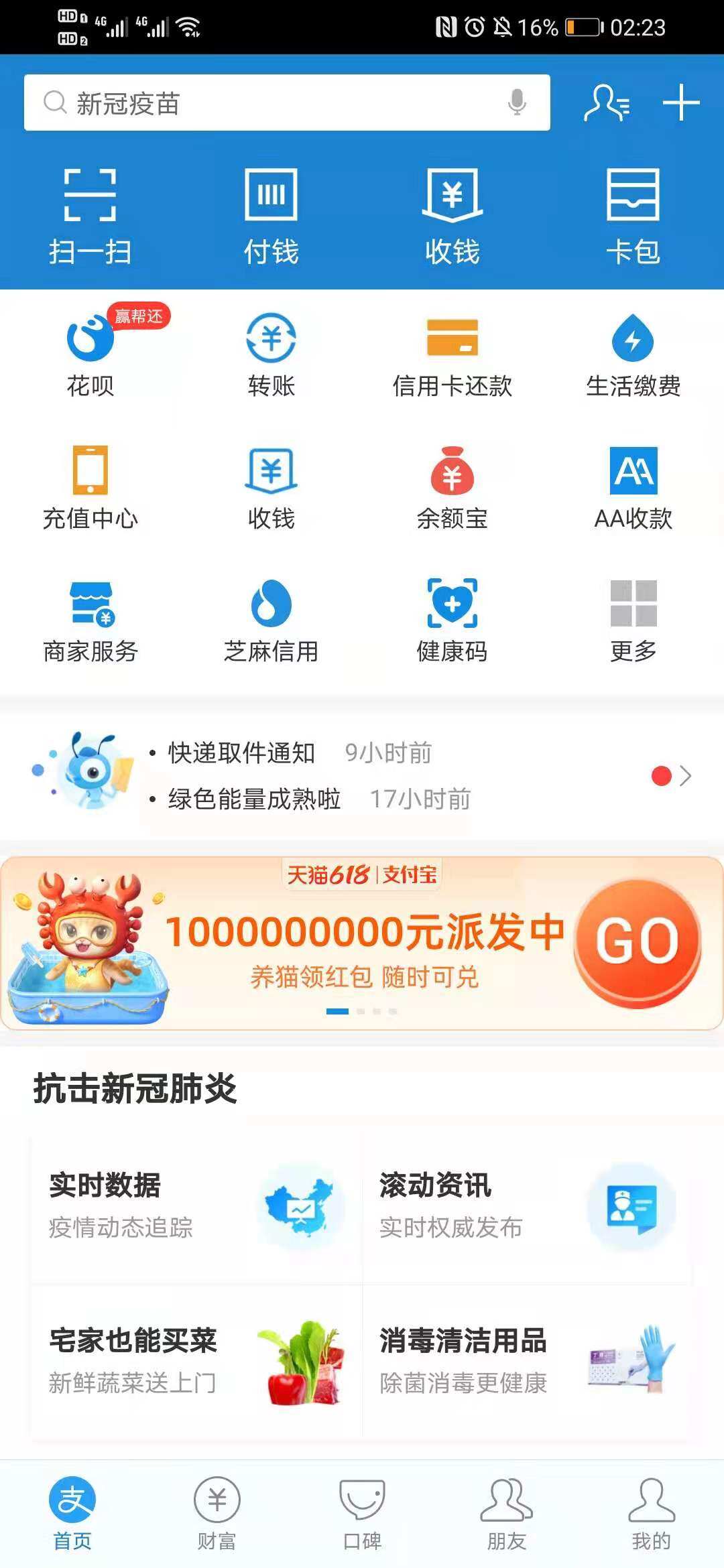
Task: Open 信用卡还款
Action: pos(452,355)
